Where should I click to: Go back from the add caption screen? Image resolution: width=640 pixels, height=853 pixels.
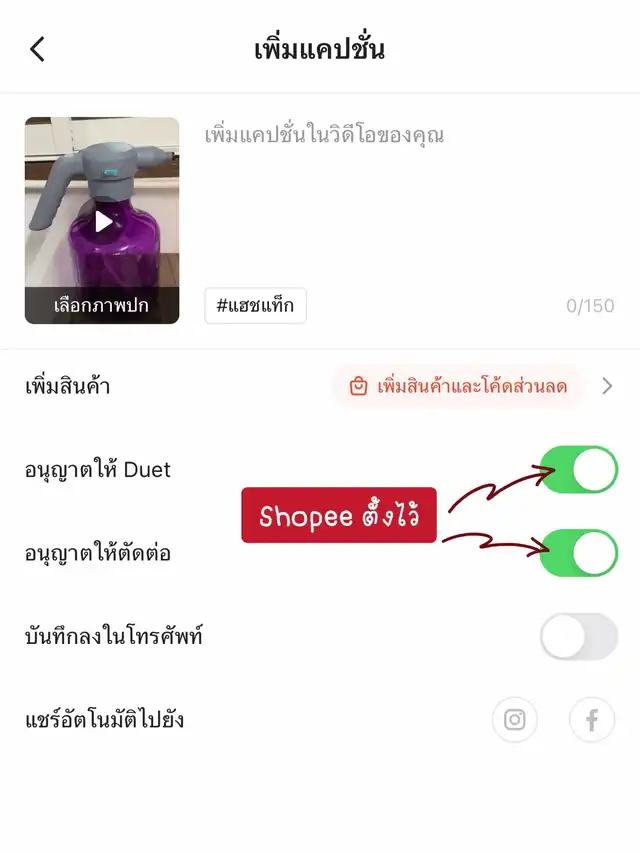click(x=38, y=49)
